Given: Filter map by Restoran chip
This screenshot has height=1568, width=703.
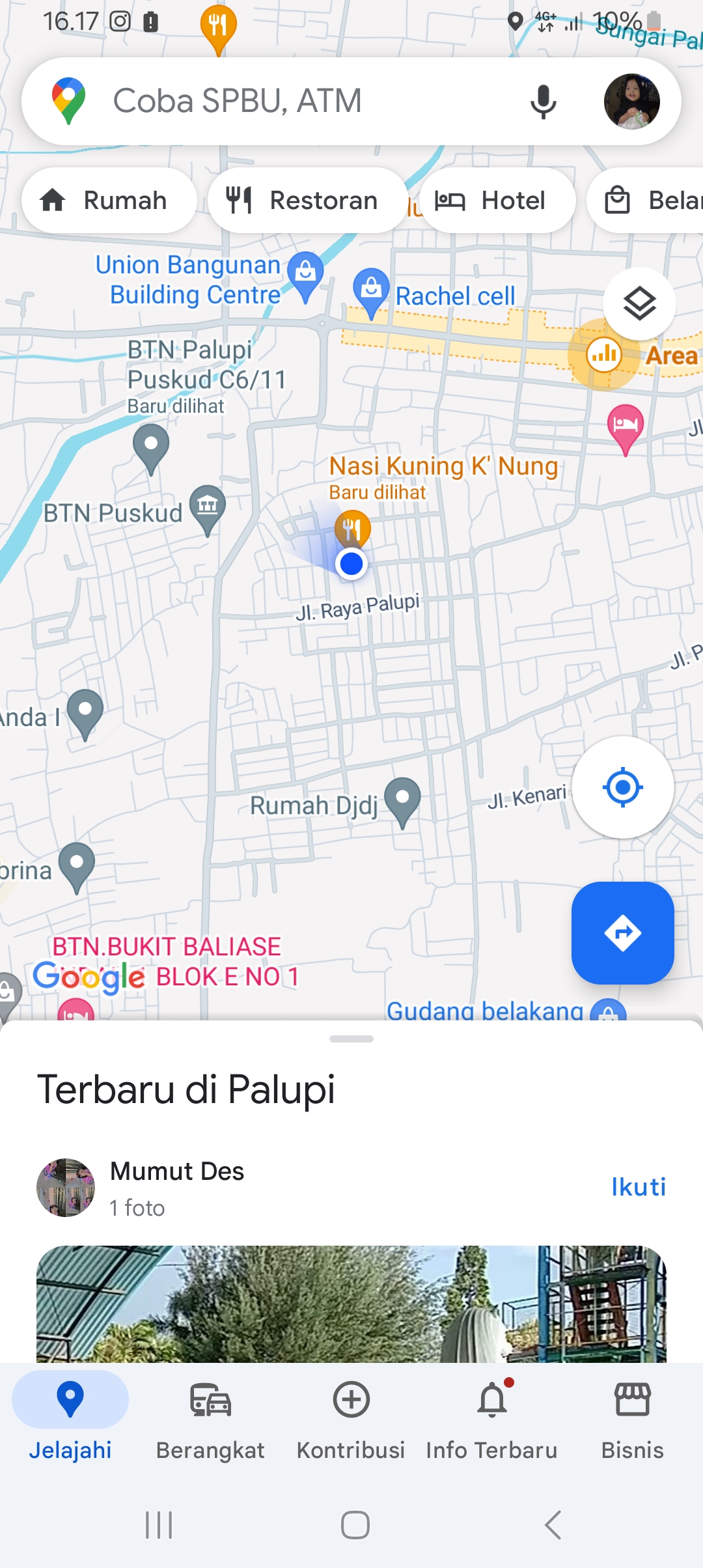Looking at the screenshot, I should coord(307,201).
